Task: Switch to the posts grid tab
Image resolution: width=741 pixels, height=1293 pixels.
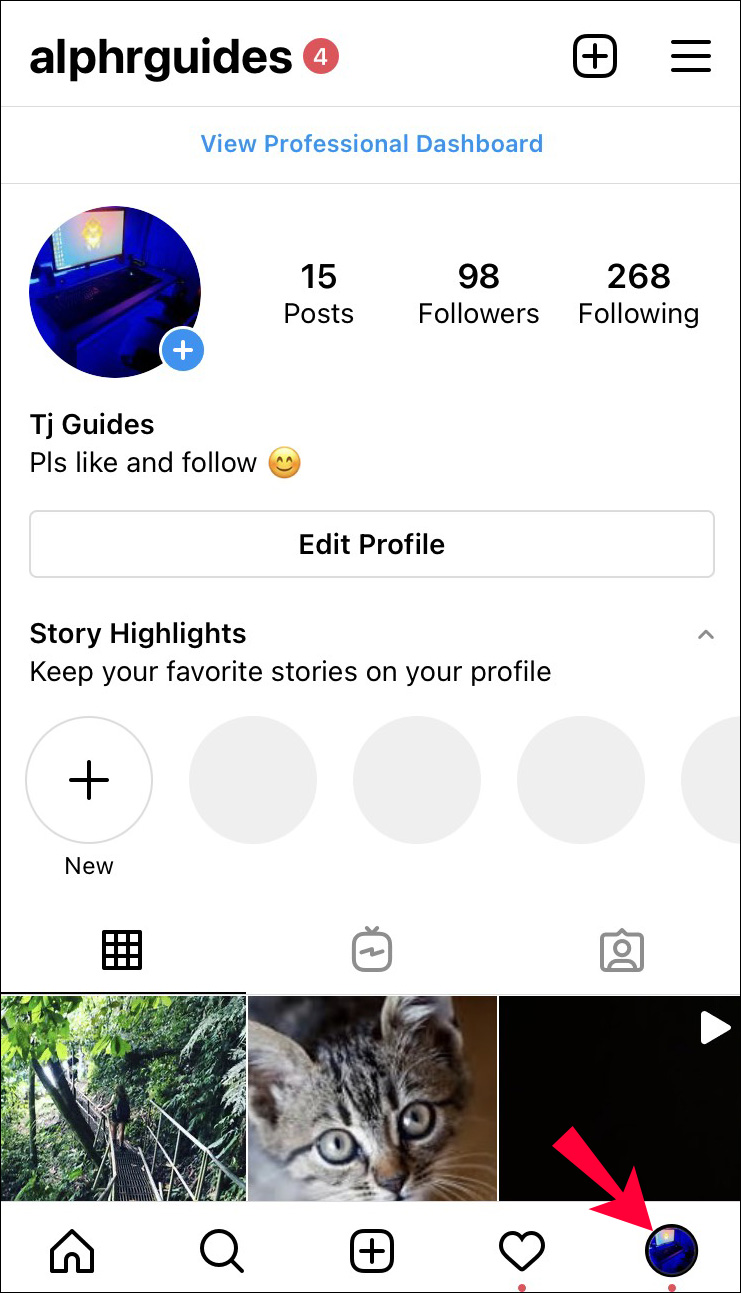Action: (122, 950)
